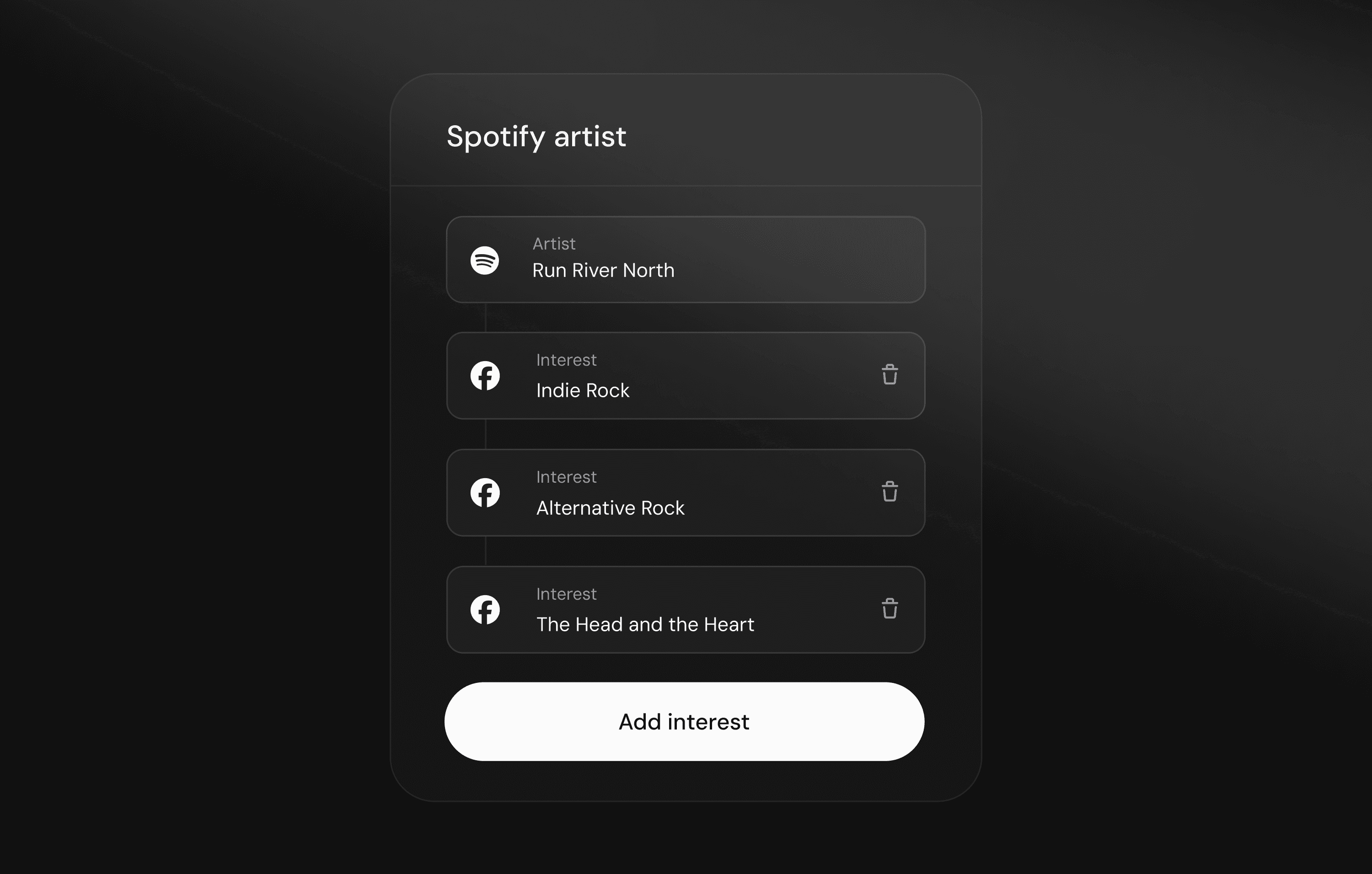Remove the Alternative Rock interest
The width and height of the screenshot is (1372, 874).
(890, 491)
